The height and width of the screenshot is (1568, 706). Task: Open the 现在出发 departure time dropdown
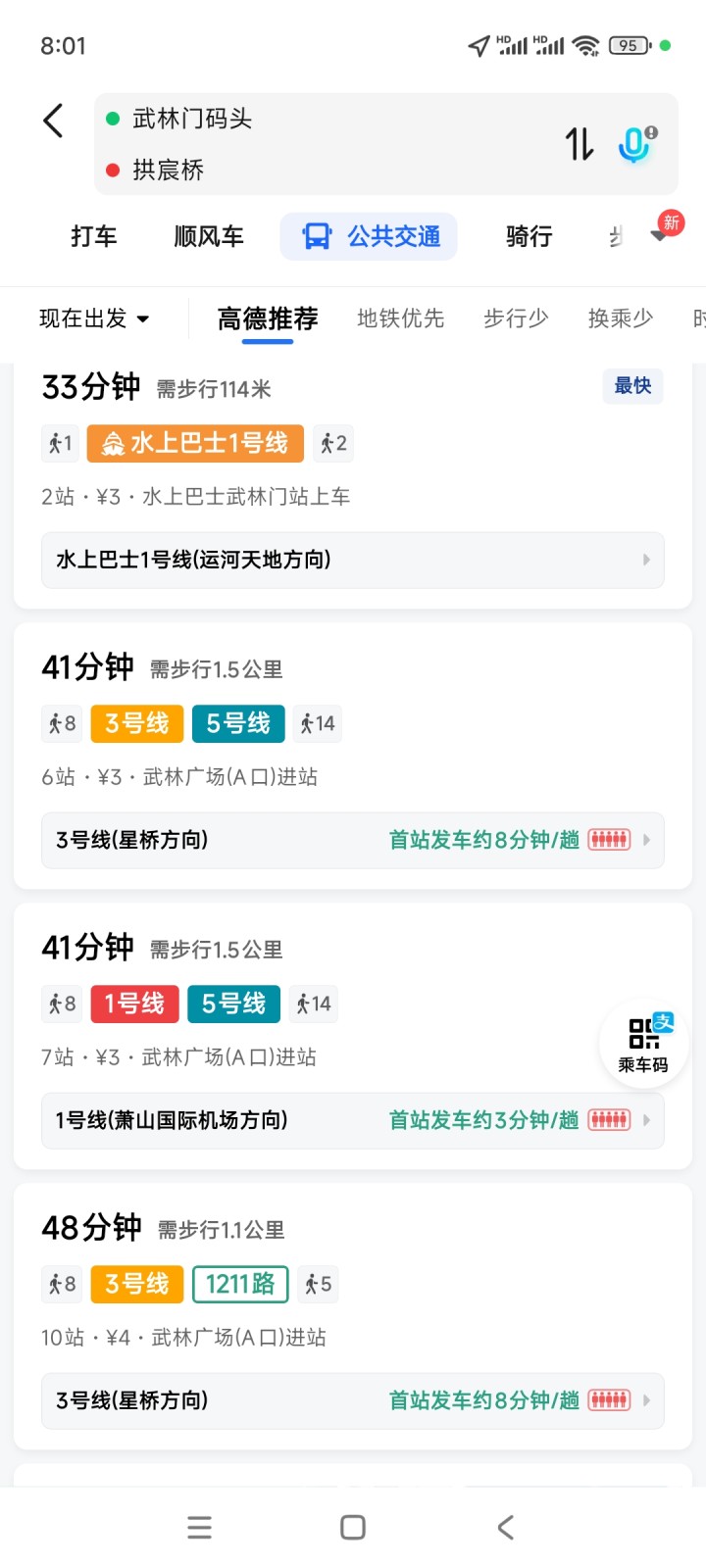point(93,318)
